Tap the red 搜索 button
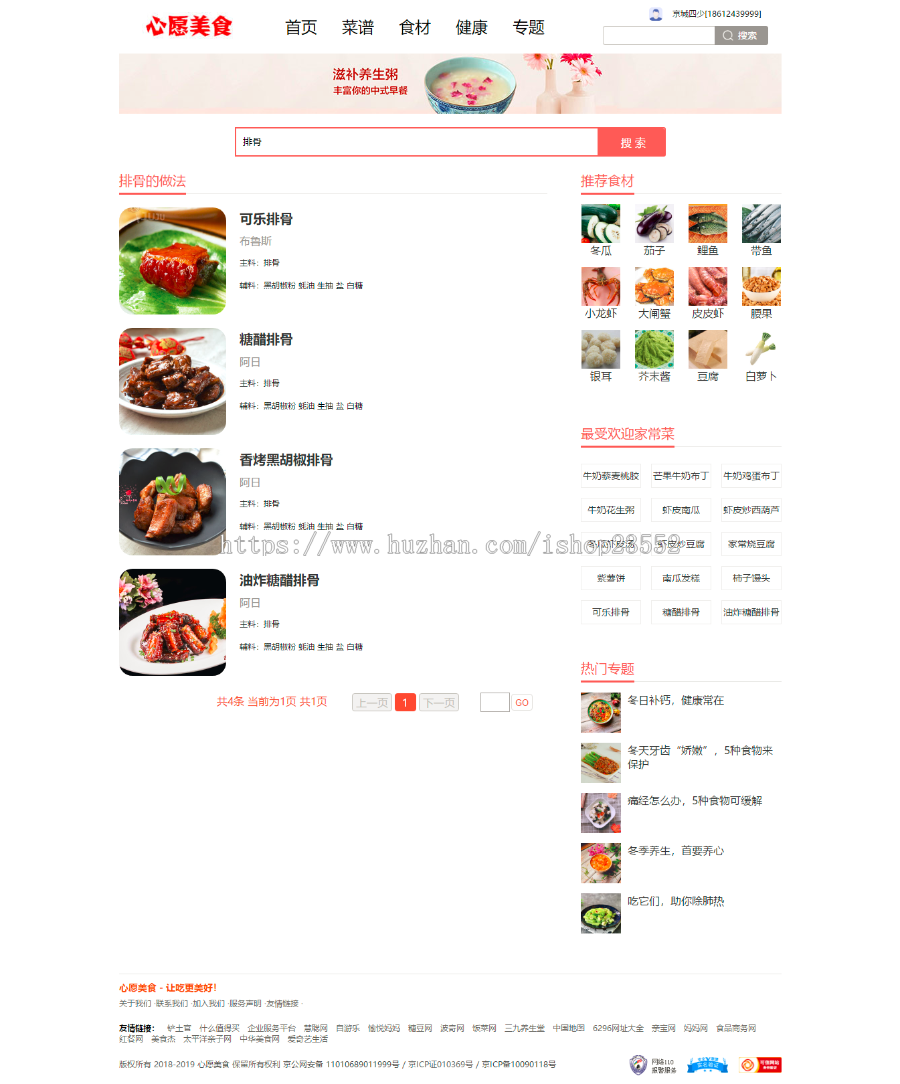The width and height of the screenshot is (900, 1084). coord(632,143)
